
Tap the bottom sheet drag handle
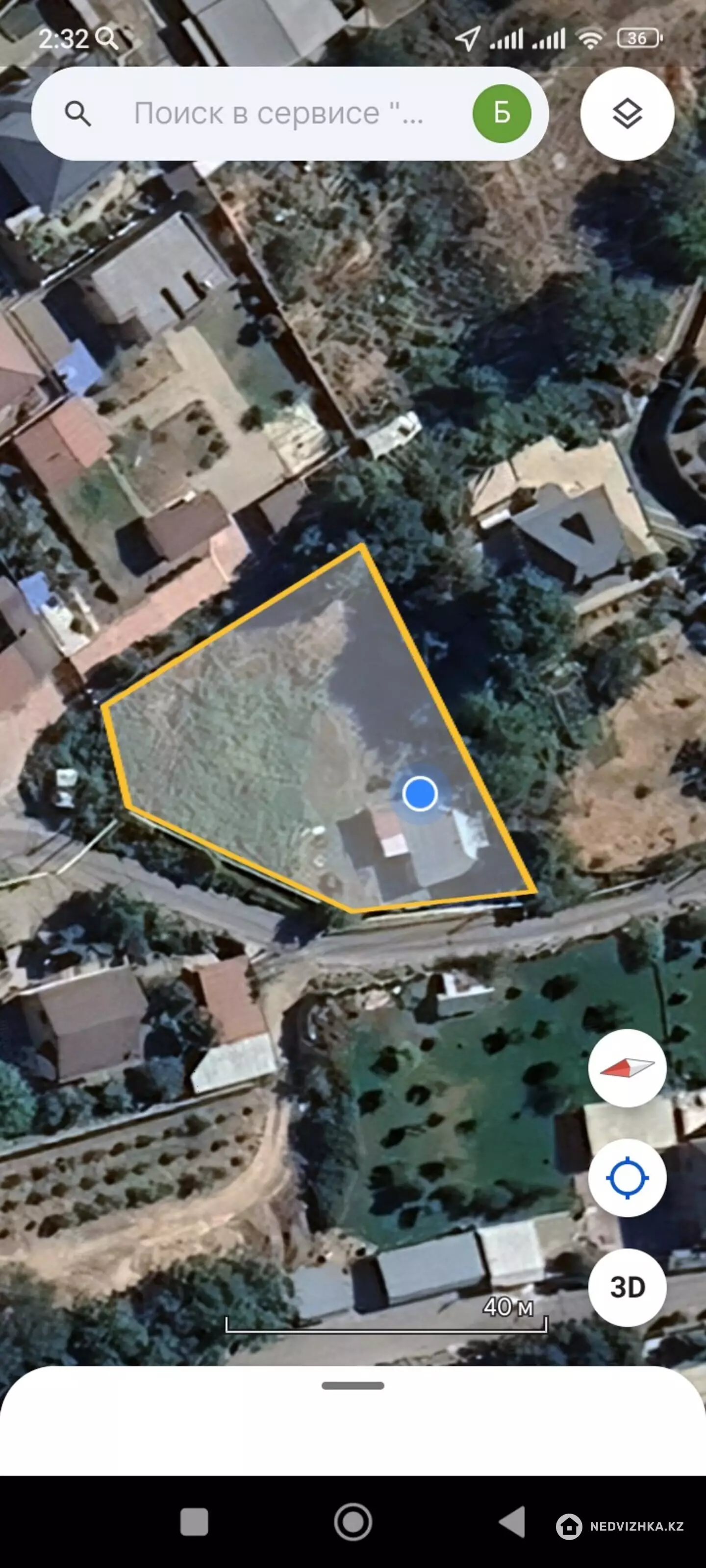(x=353, y=1386)
